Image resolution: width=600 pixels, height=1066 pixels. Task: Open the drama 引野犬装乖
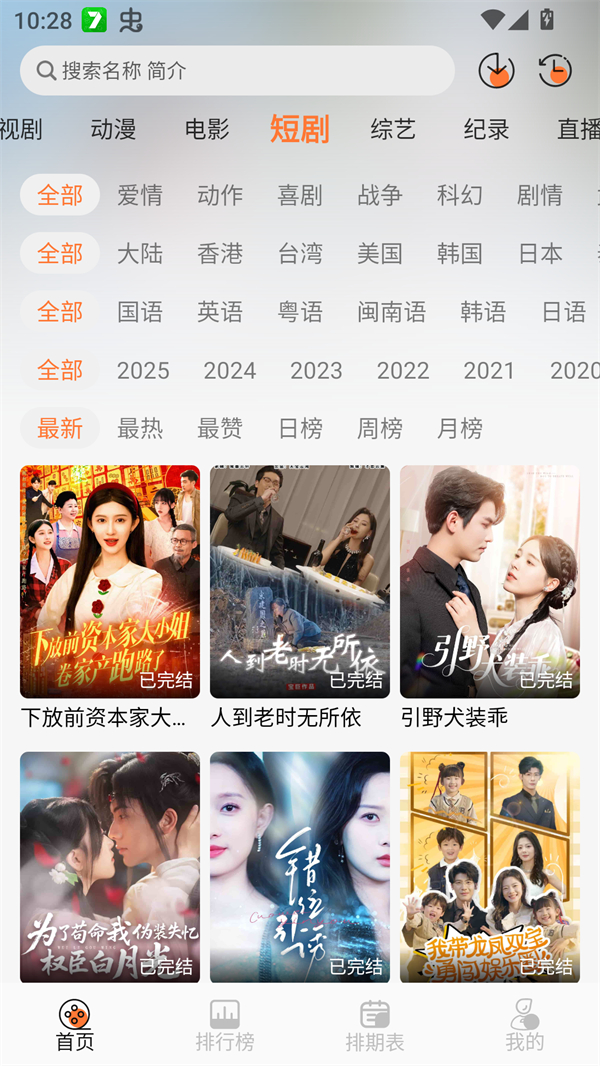click(x=490, y=582)
